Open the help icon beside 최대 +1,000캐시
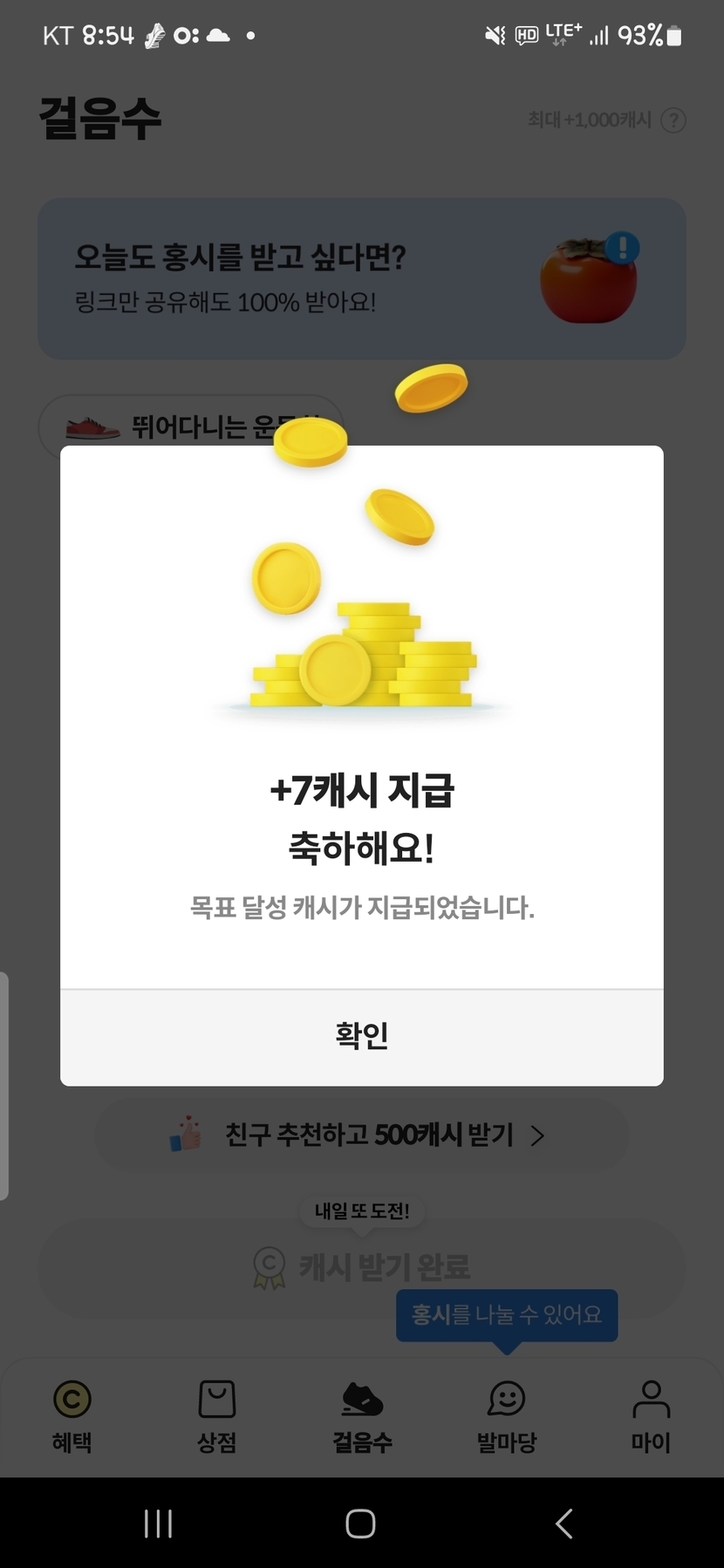This screenshot has height=1568, width=724. click(673, 119)
